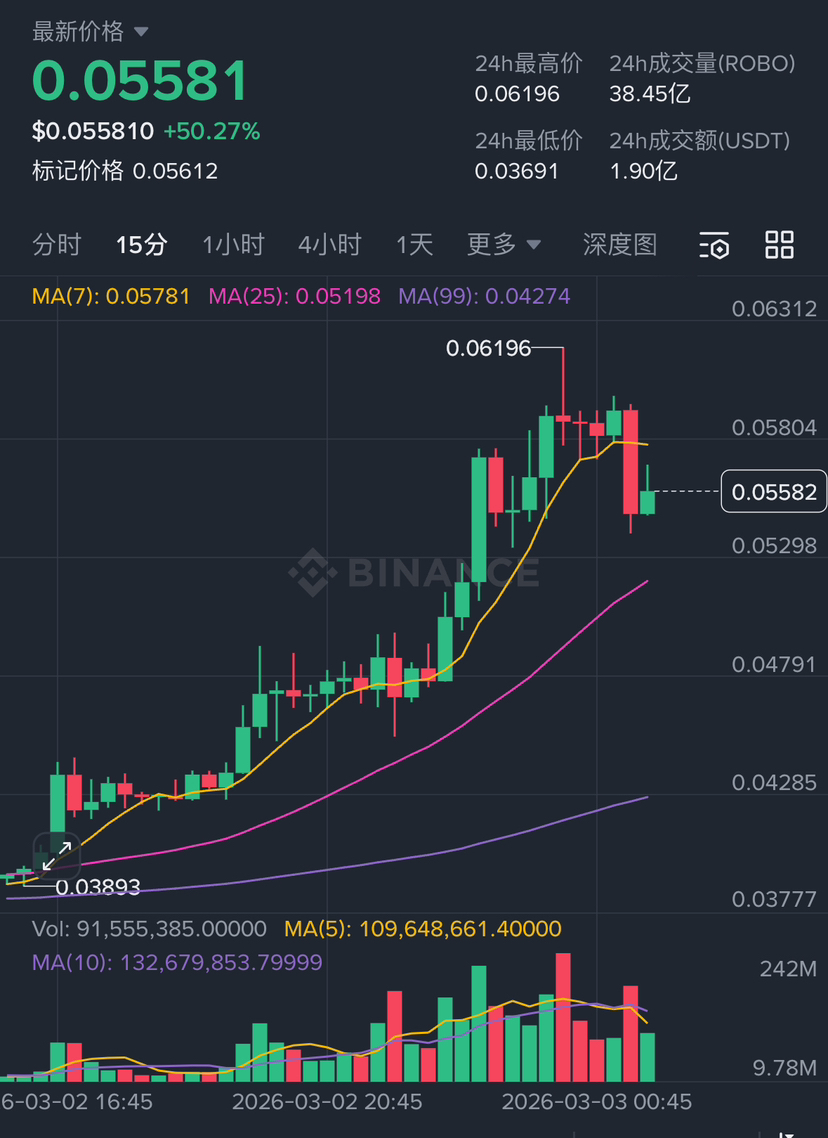This screenshot has height=1138, width=828.
Task: Switch to the 分时 chart interval
Action: click(56, 244)
